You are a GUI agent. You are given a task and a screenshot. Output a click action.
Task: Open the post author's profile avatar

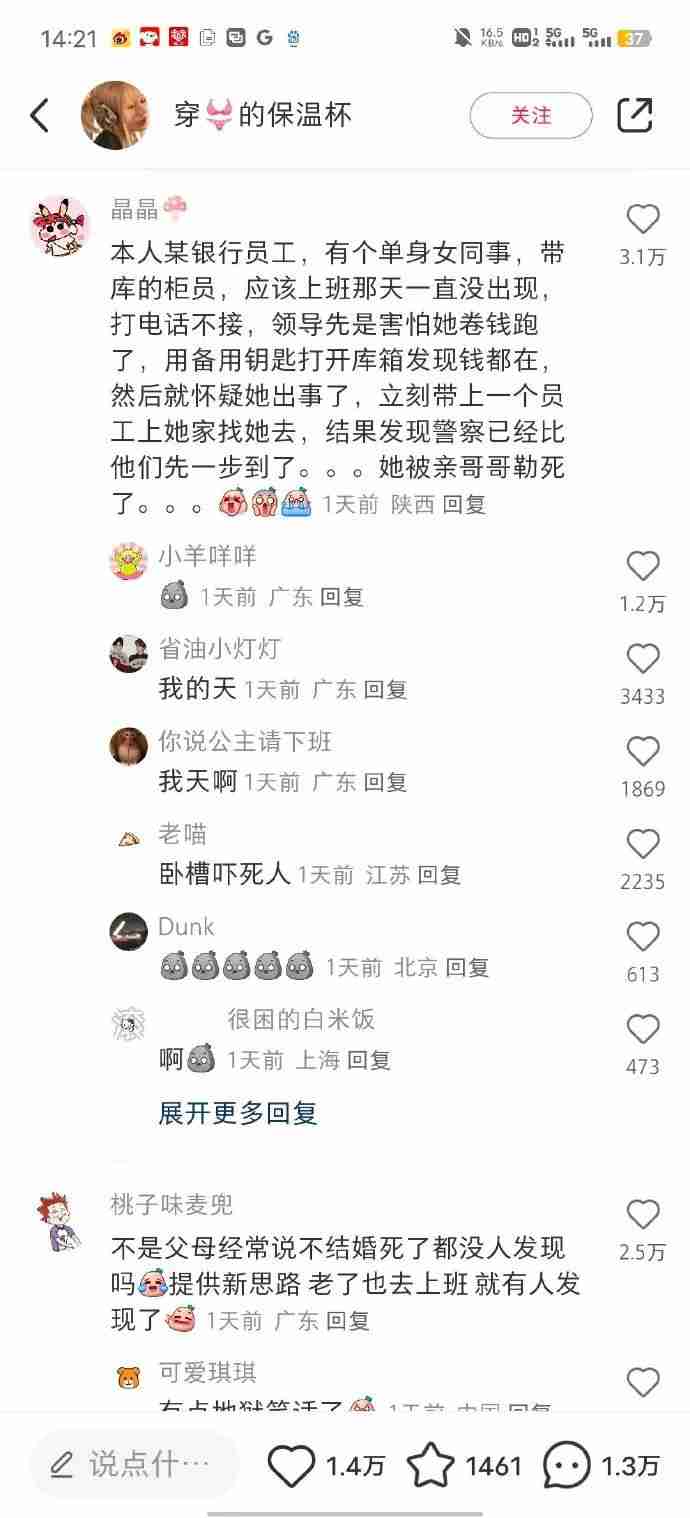click(x=115, y=116)
